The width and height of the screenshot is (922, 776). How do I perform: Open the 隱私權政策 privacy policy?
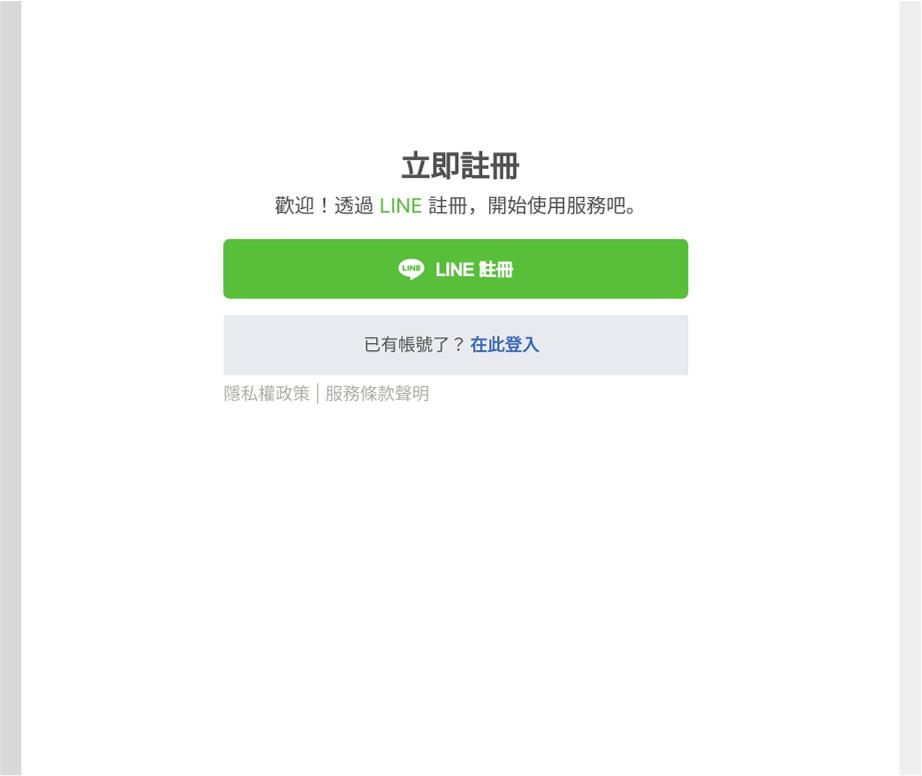tap(267, 394)
